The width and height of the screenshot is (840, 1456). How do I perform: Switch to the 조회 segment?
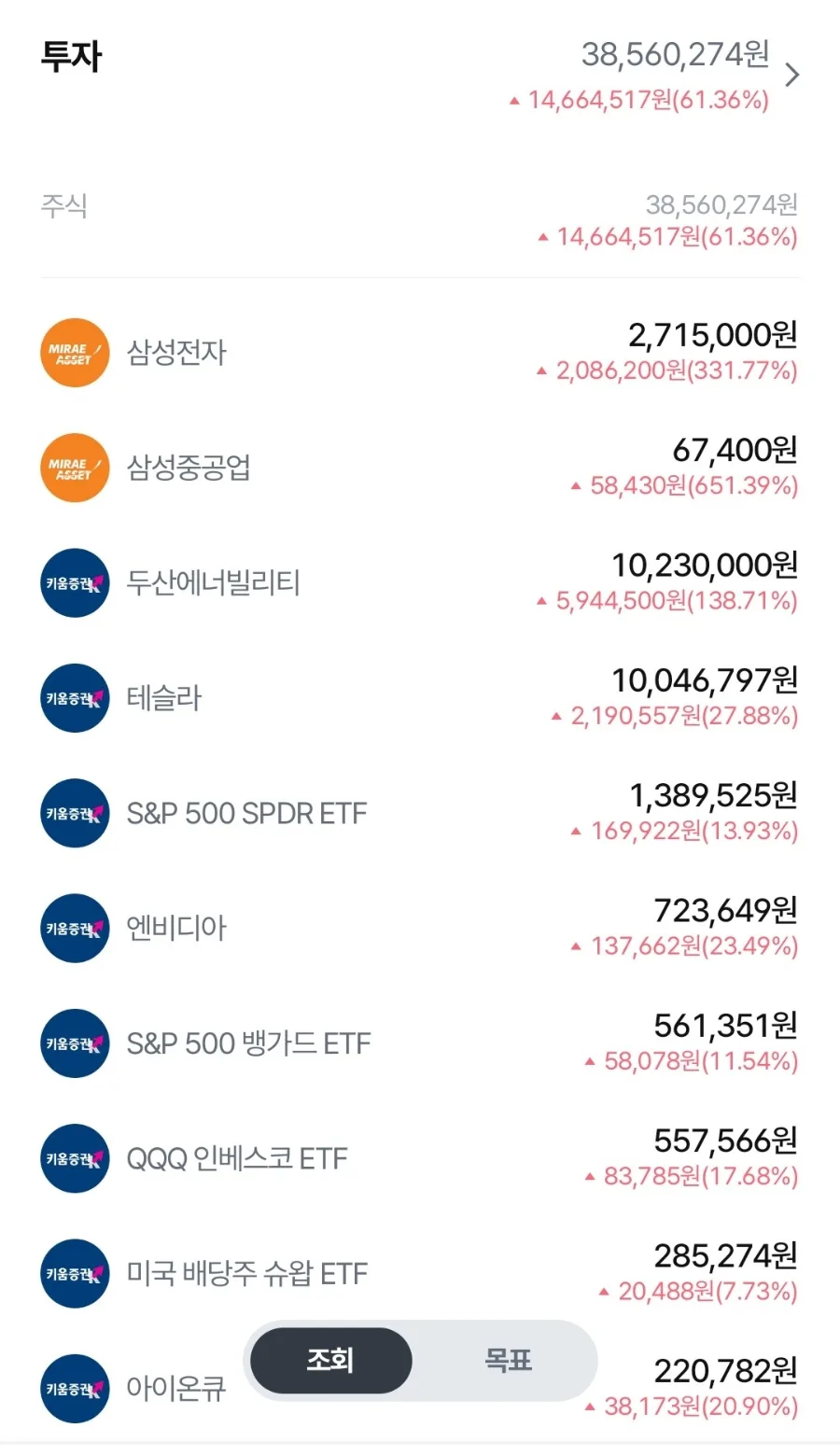[331, 1360]
